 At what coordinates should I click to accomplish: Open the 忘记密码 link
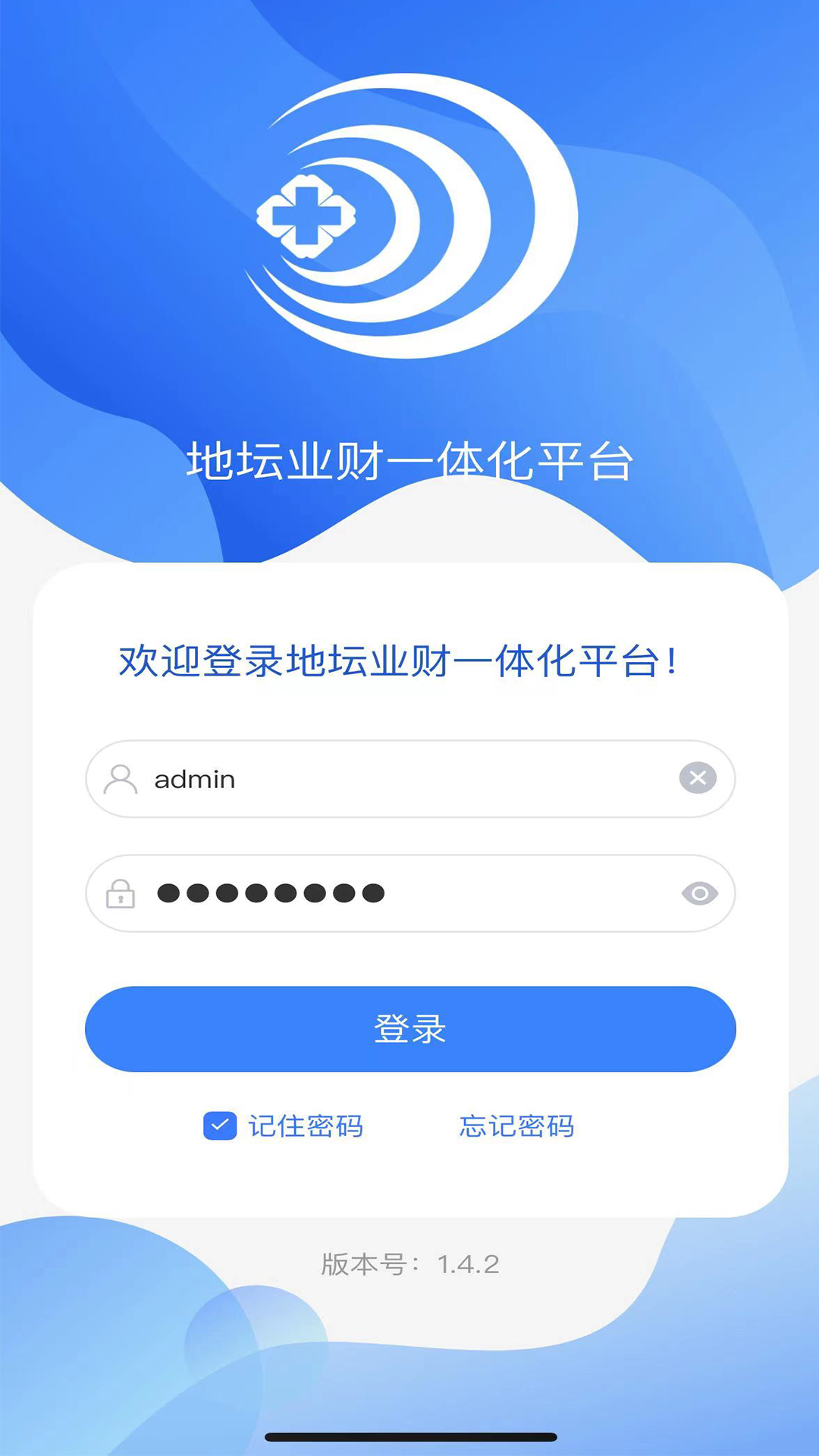coord(516,1126)
